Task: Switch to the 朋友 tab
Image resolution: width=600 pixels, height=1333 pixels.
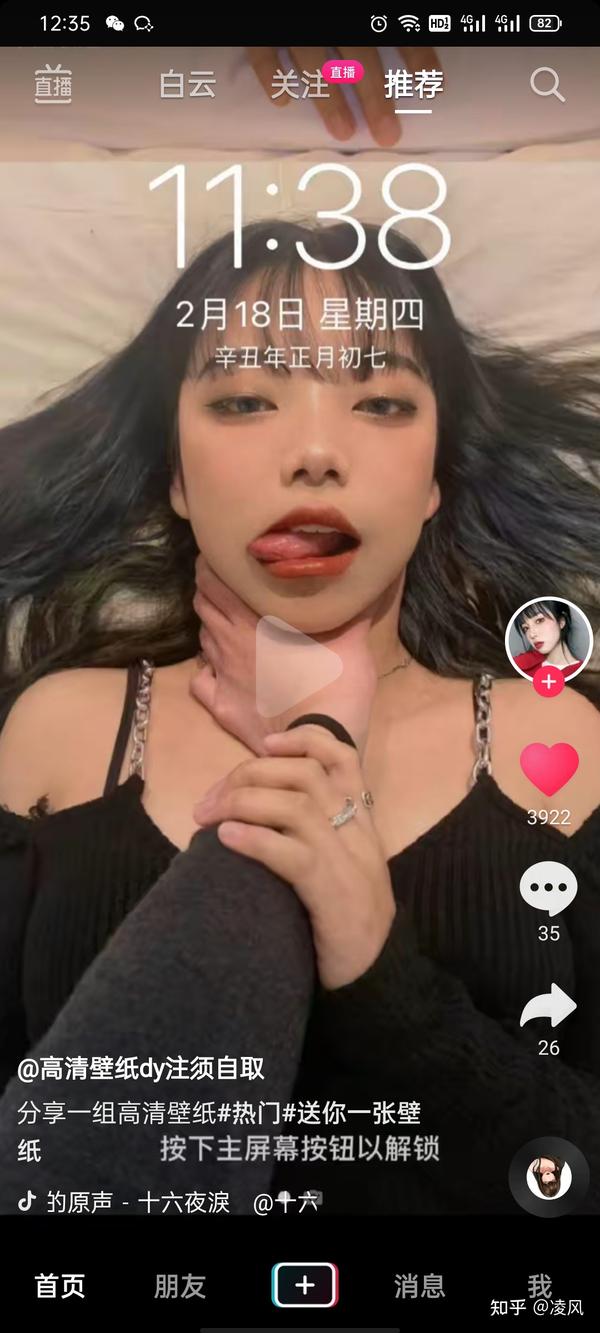Action: click(180, 1286)
